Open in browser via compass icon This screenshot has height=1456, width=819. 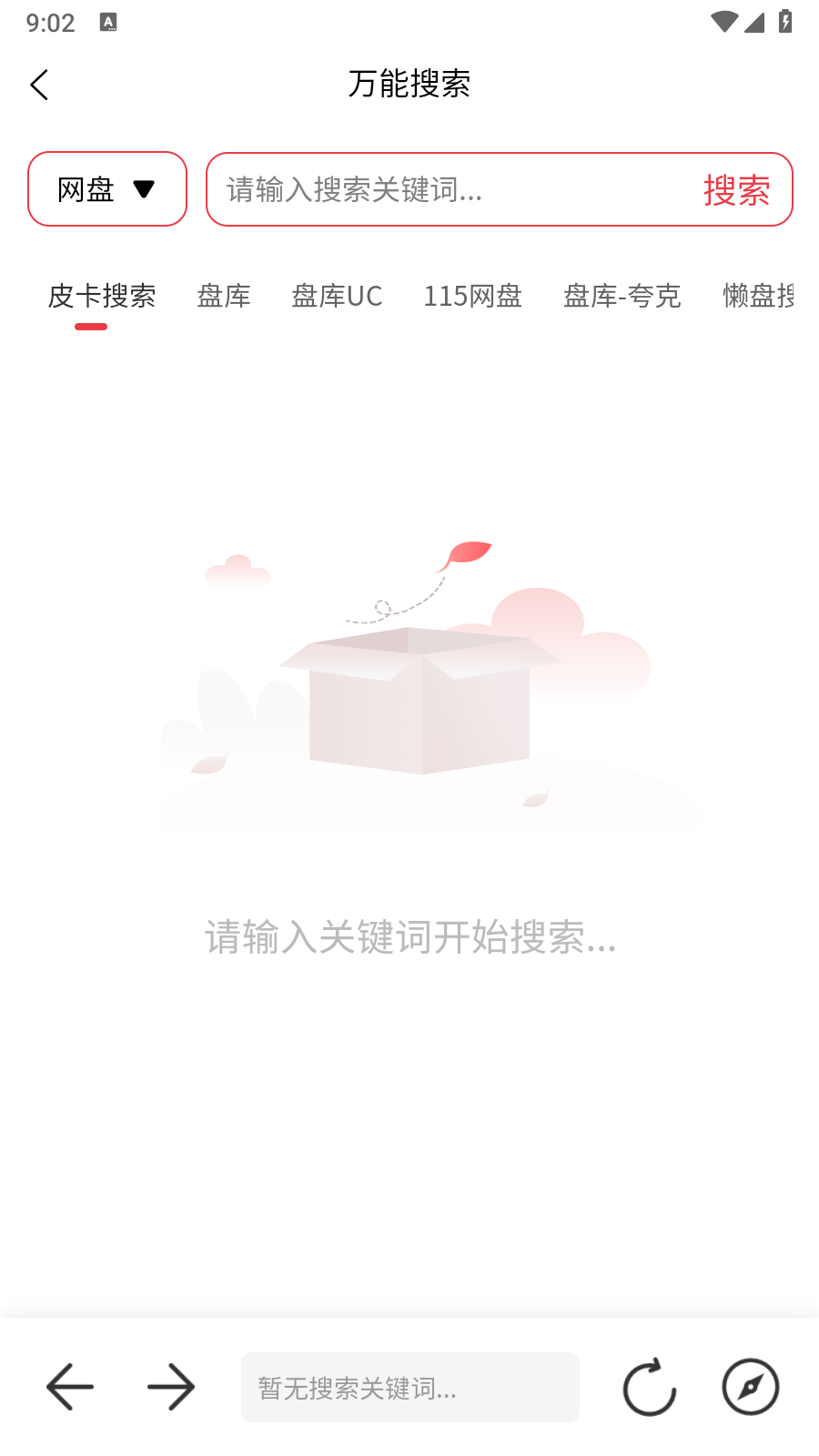(x=751, y=1387)
